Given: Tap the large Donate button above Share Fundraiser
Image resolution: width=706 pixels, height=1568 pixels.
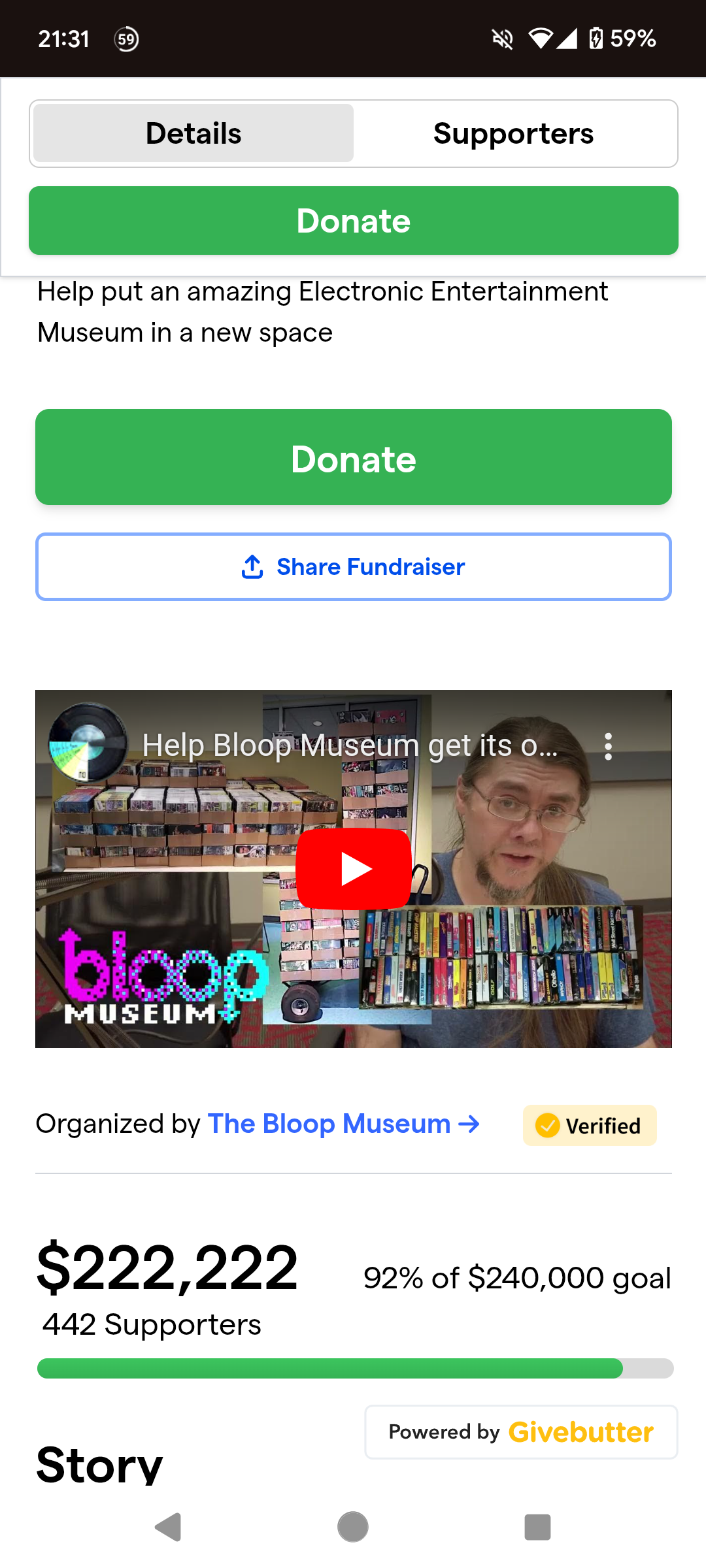Looking at the screenshot, I should click(x=353, y=457).
